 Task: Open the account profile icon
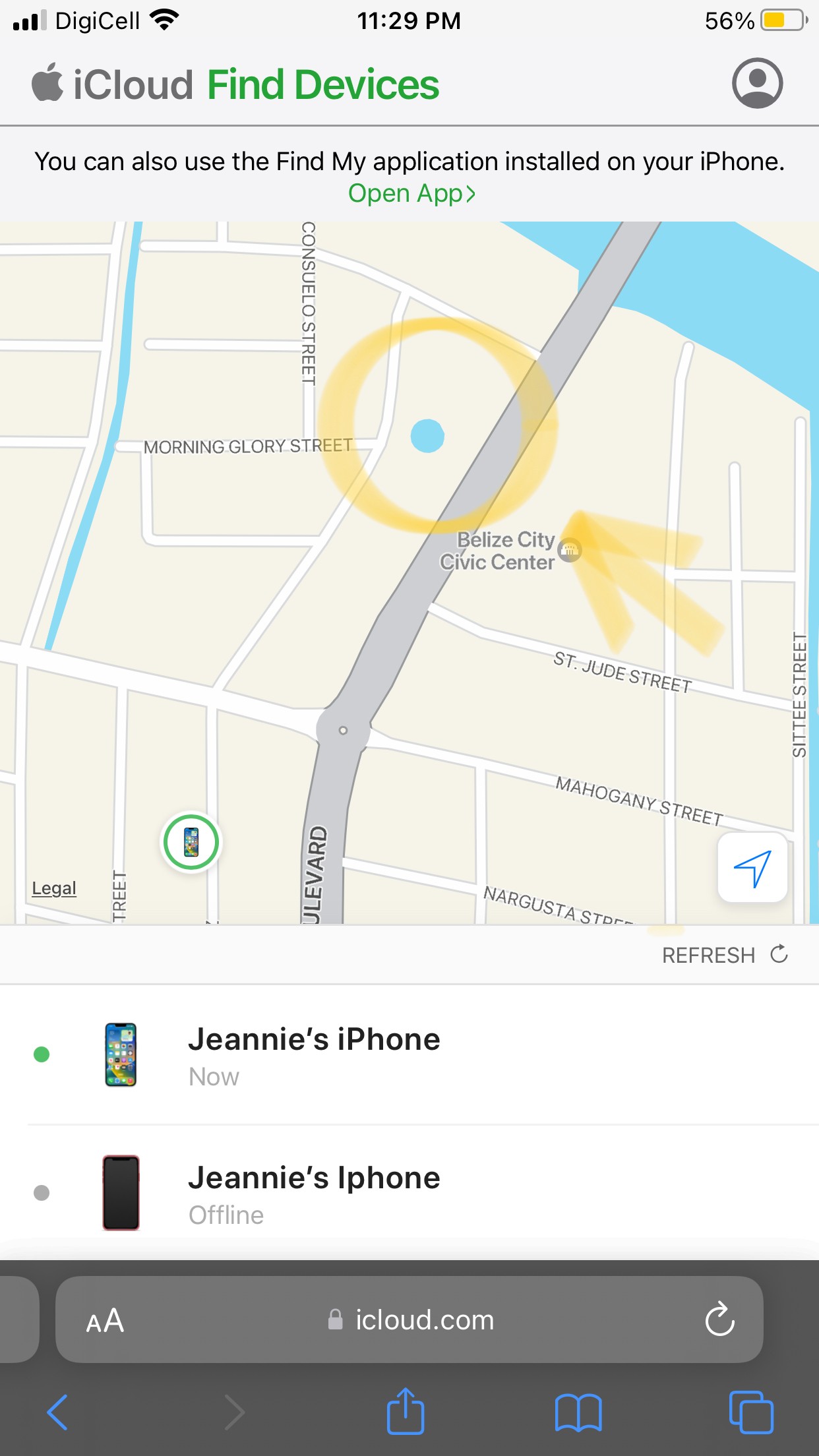pos(757,84)
